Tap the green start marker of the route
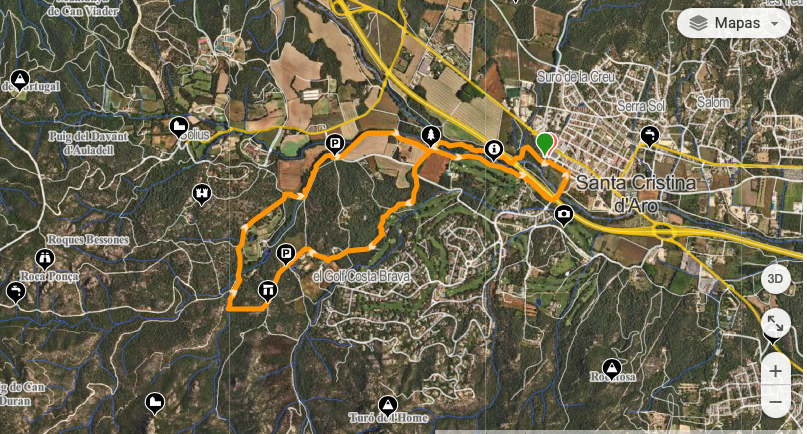 545,144
